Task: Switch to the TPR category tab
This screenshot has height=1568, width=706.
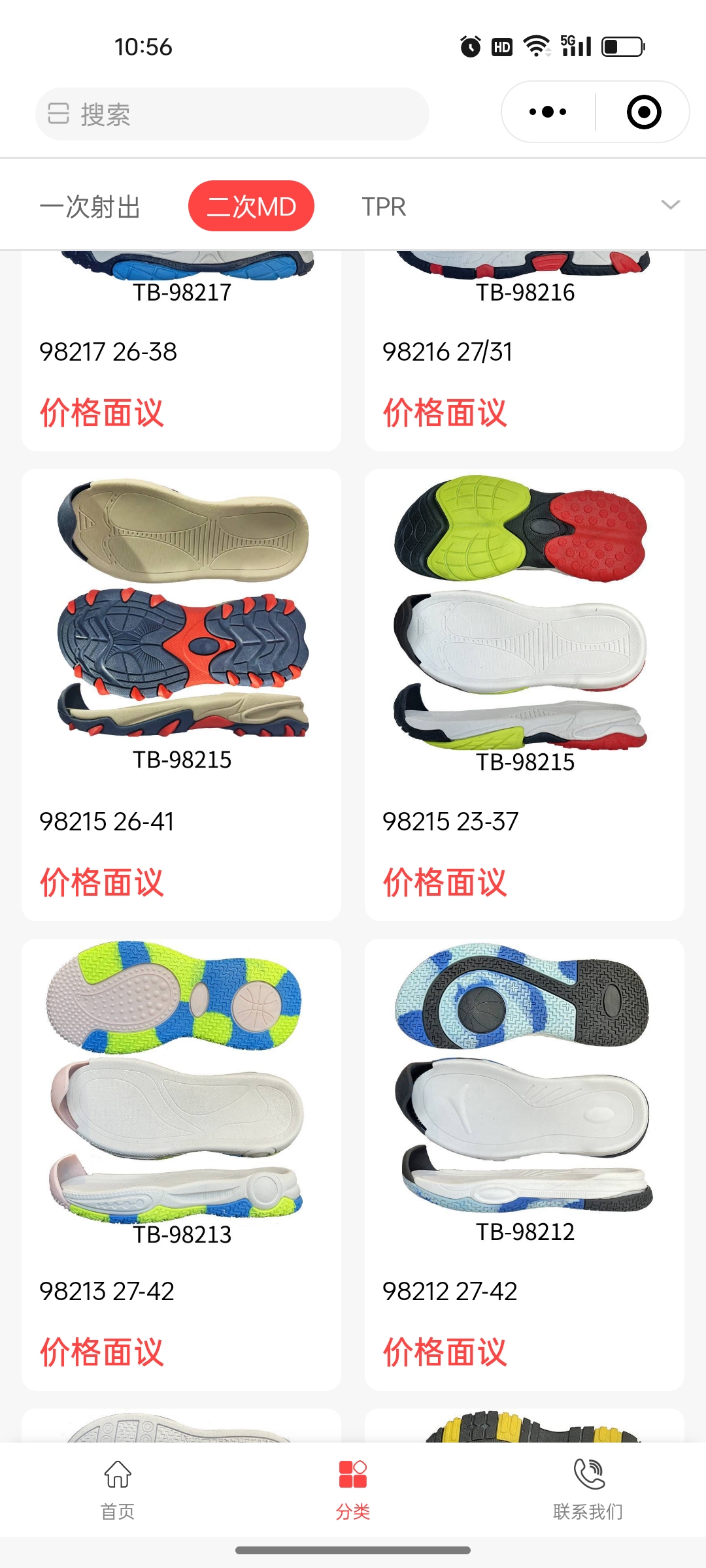Action: point(384,206)
